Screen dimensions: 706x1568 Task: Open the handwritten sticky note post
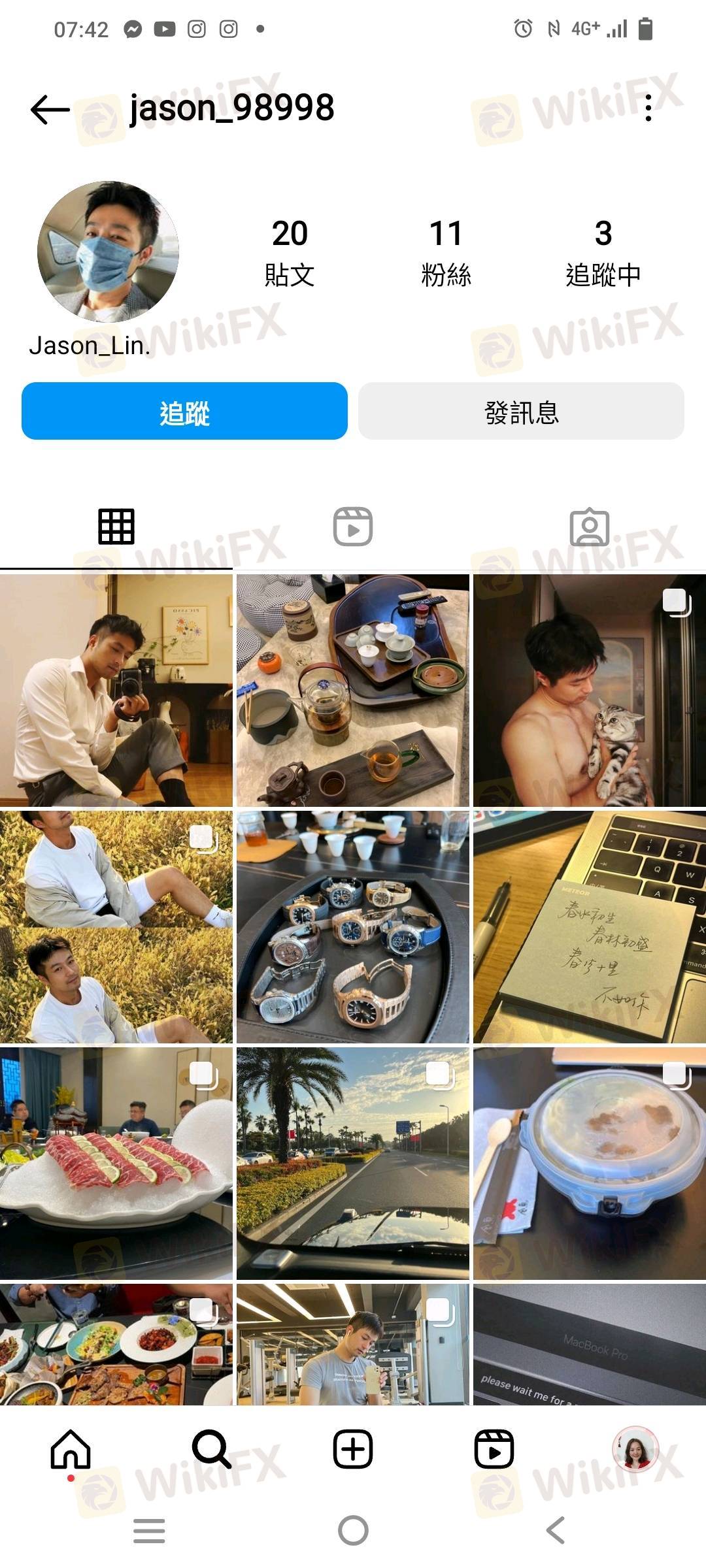[590, 927]
